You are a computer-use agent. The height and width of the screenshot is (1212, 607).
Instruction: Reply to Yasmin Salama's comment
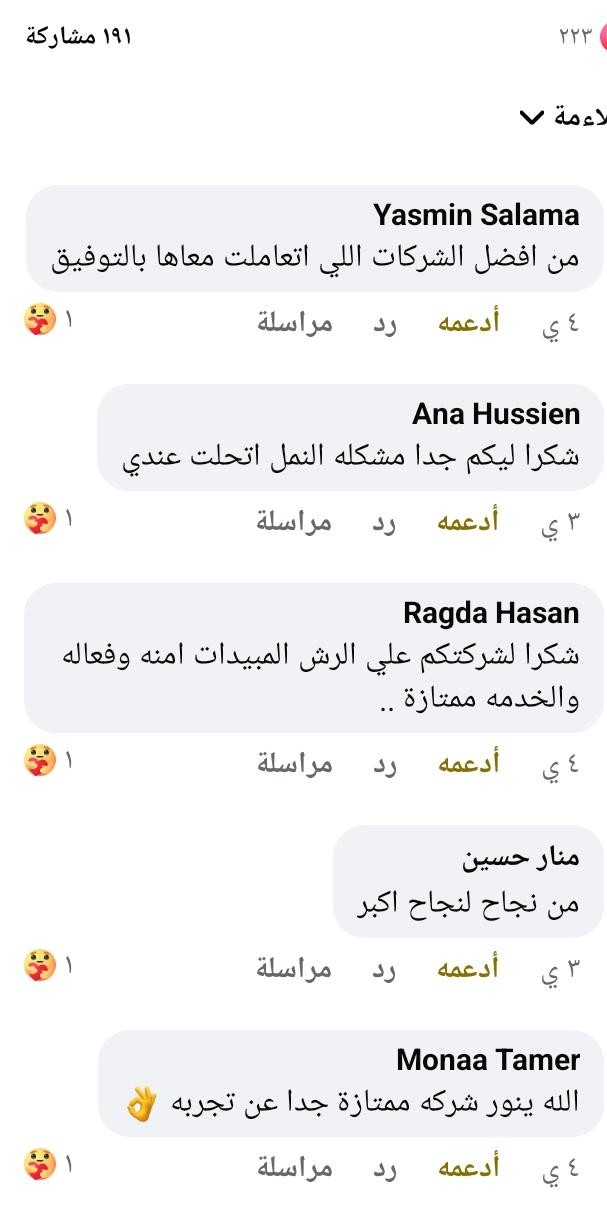coord(385,323)
